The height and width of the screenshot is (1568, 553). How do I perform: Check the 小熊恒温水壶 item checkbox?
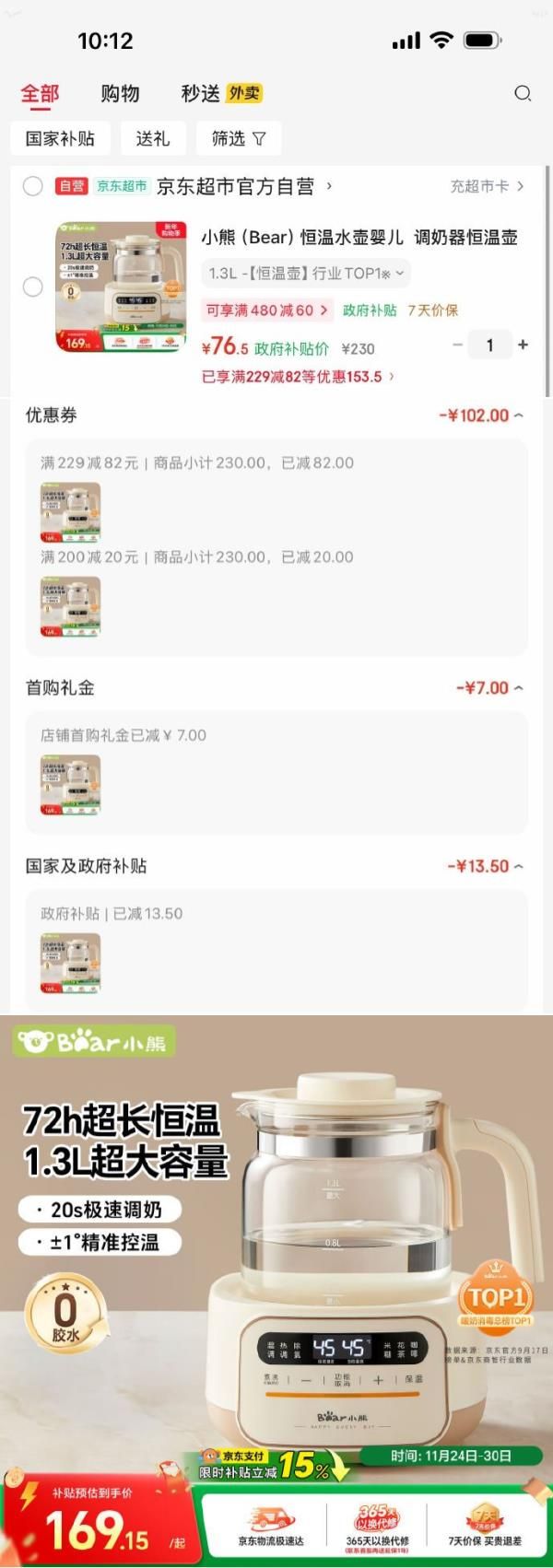pos(33,287)
